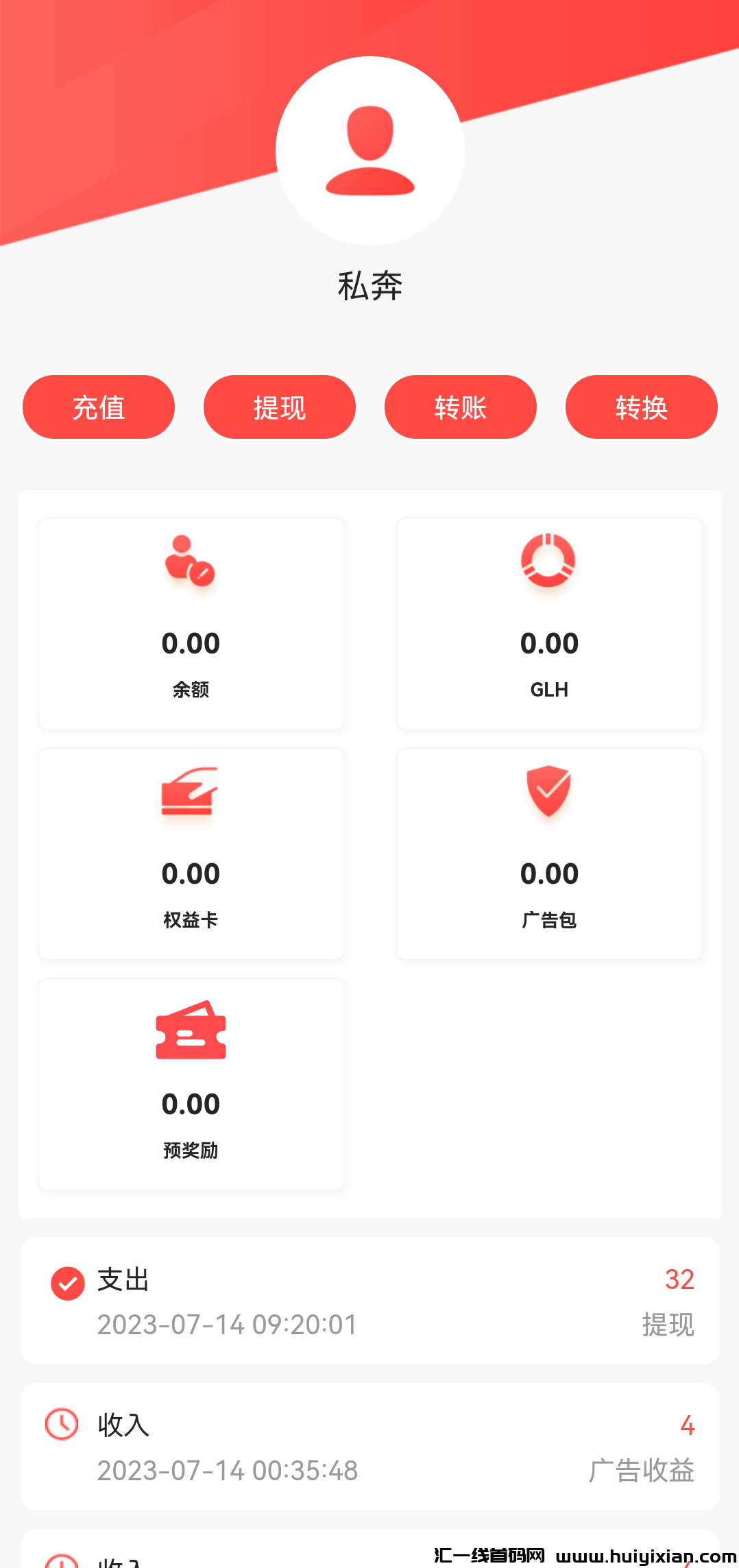Tap the 转换 convert button
739x1568 pixels.
point(642,407)
